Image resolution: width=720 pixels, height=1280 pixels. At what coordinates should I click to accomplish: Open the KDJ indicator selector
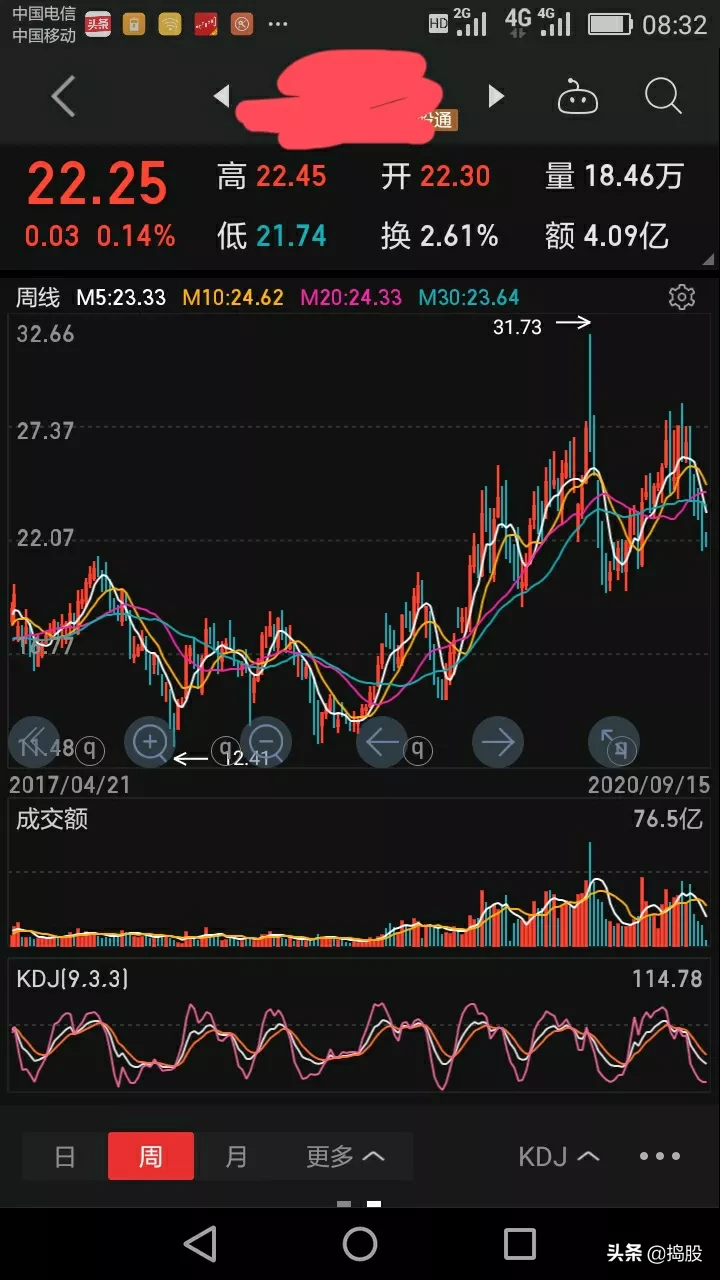point(558,1157)
